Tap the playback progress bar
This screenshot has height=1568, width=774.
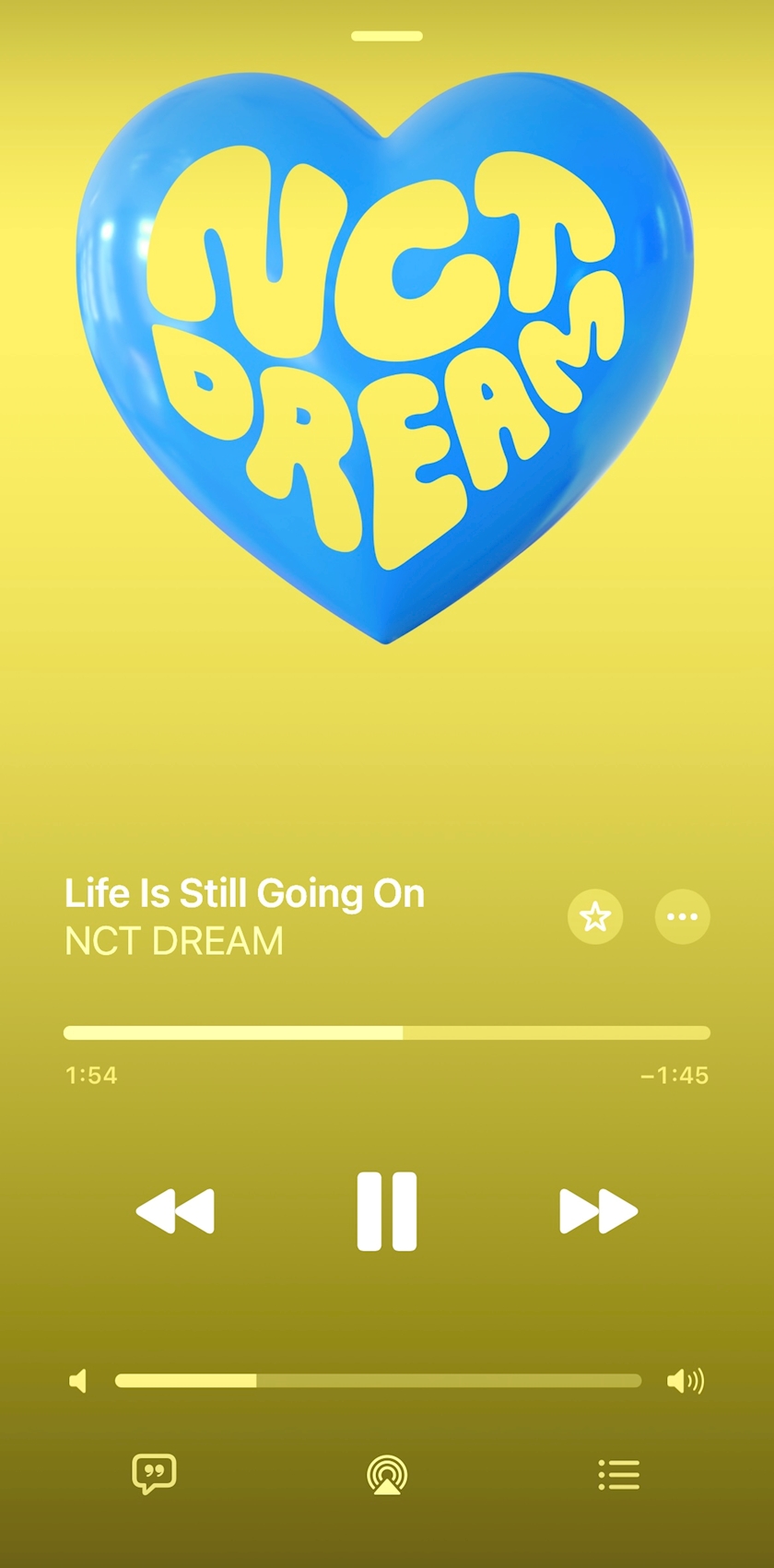pyautogui.click(x=387, y=1032)
